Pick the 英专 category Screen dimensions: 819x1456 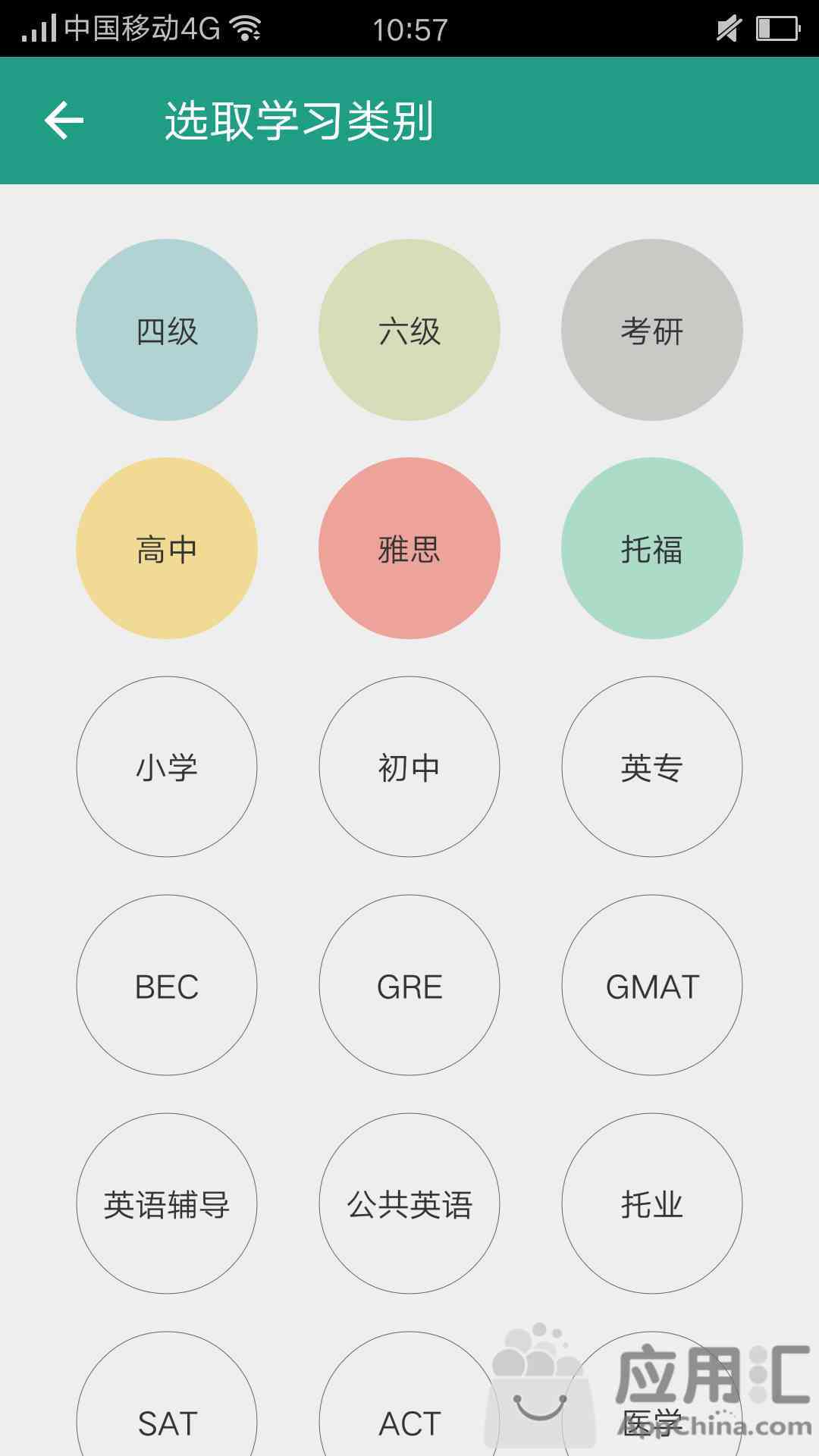[652, 767]
